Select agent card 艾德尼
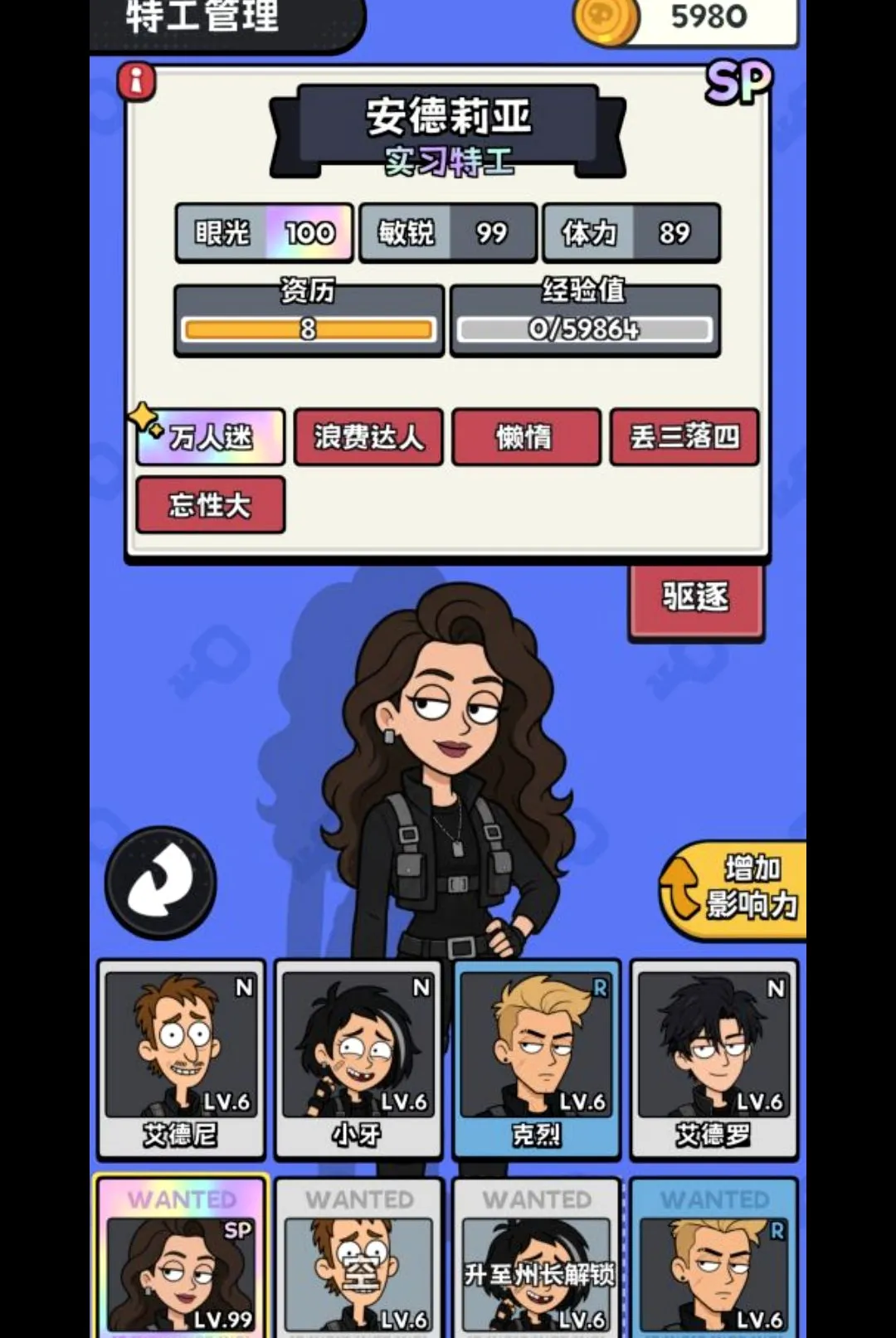The image size is (896, 1338). [181, 1059]
